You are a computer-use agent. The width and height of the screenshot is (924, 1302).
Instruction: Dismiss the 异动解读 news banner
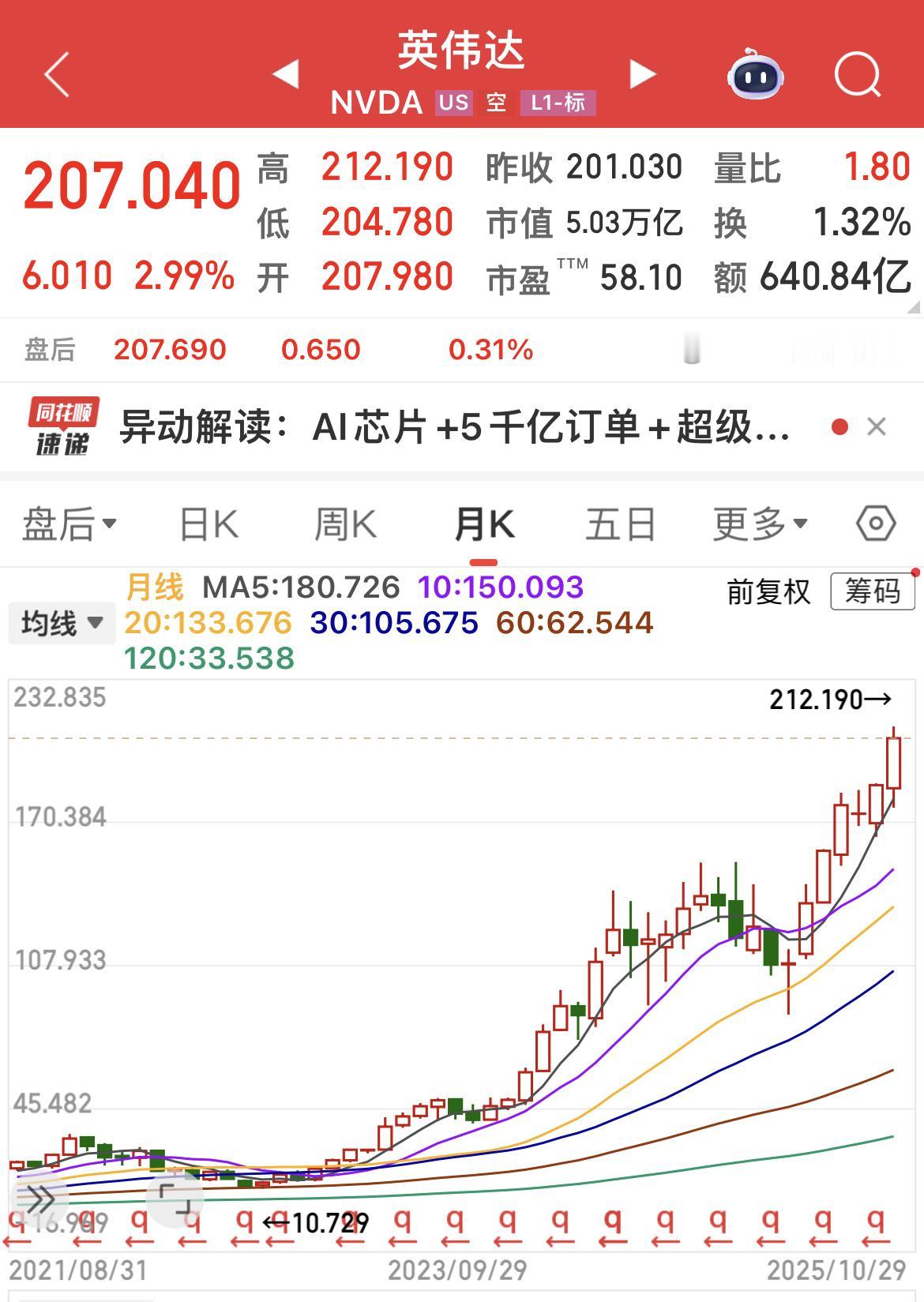pos(875,426)
